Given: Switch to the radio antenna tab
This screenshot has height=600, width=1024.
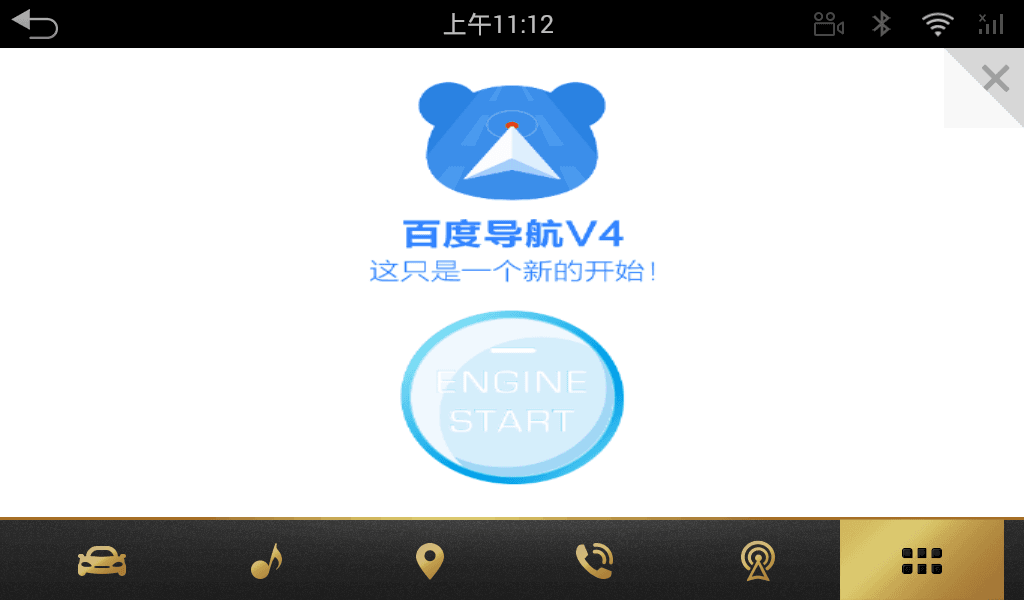Looking at the screenshot, I should 758,561.
